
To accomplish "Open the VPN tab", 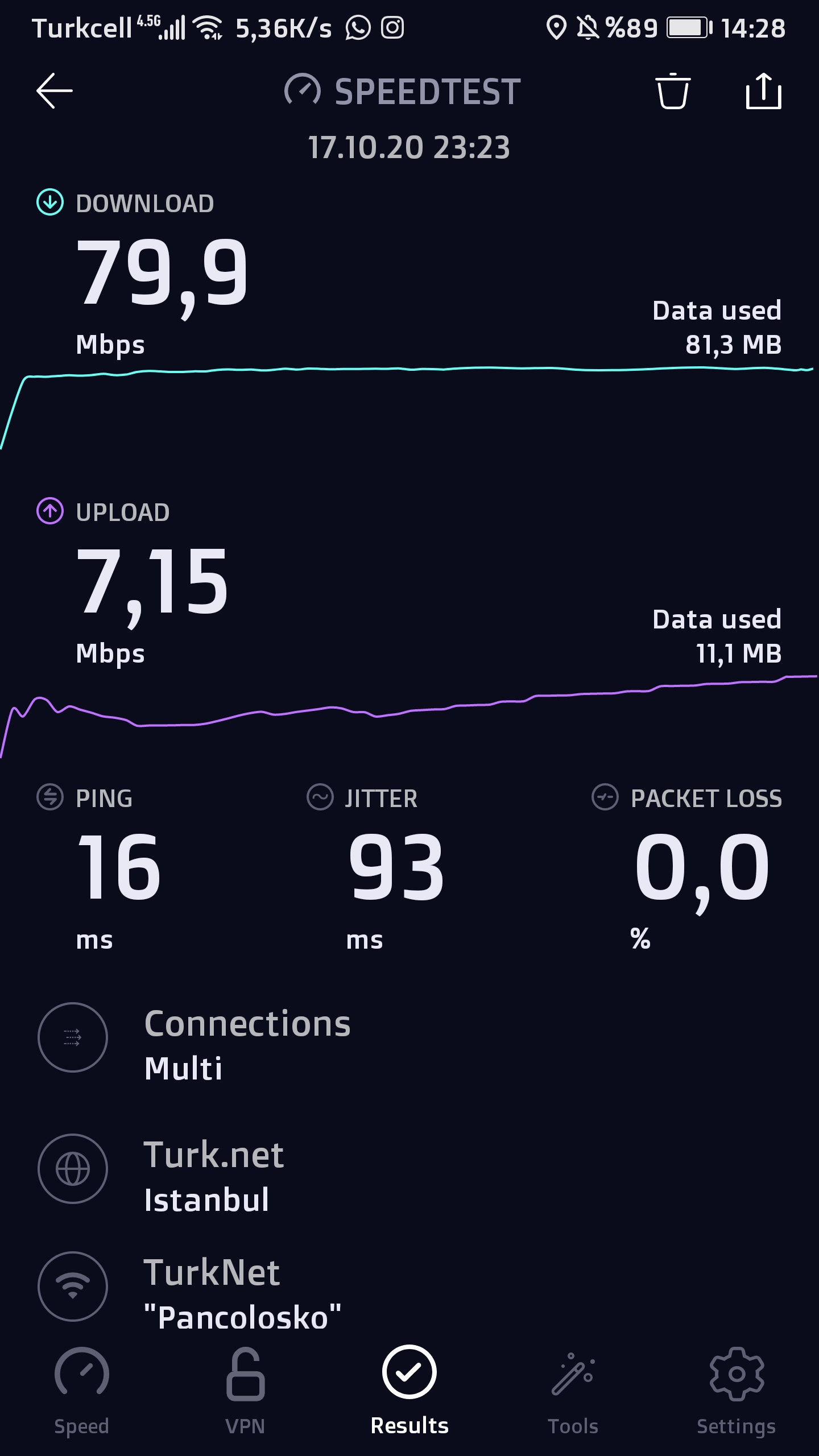I will [245, 1390].
